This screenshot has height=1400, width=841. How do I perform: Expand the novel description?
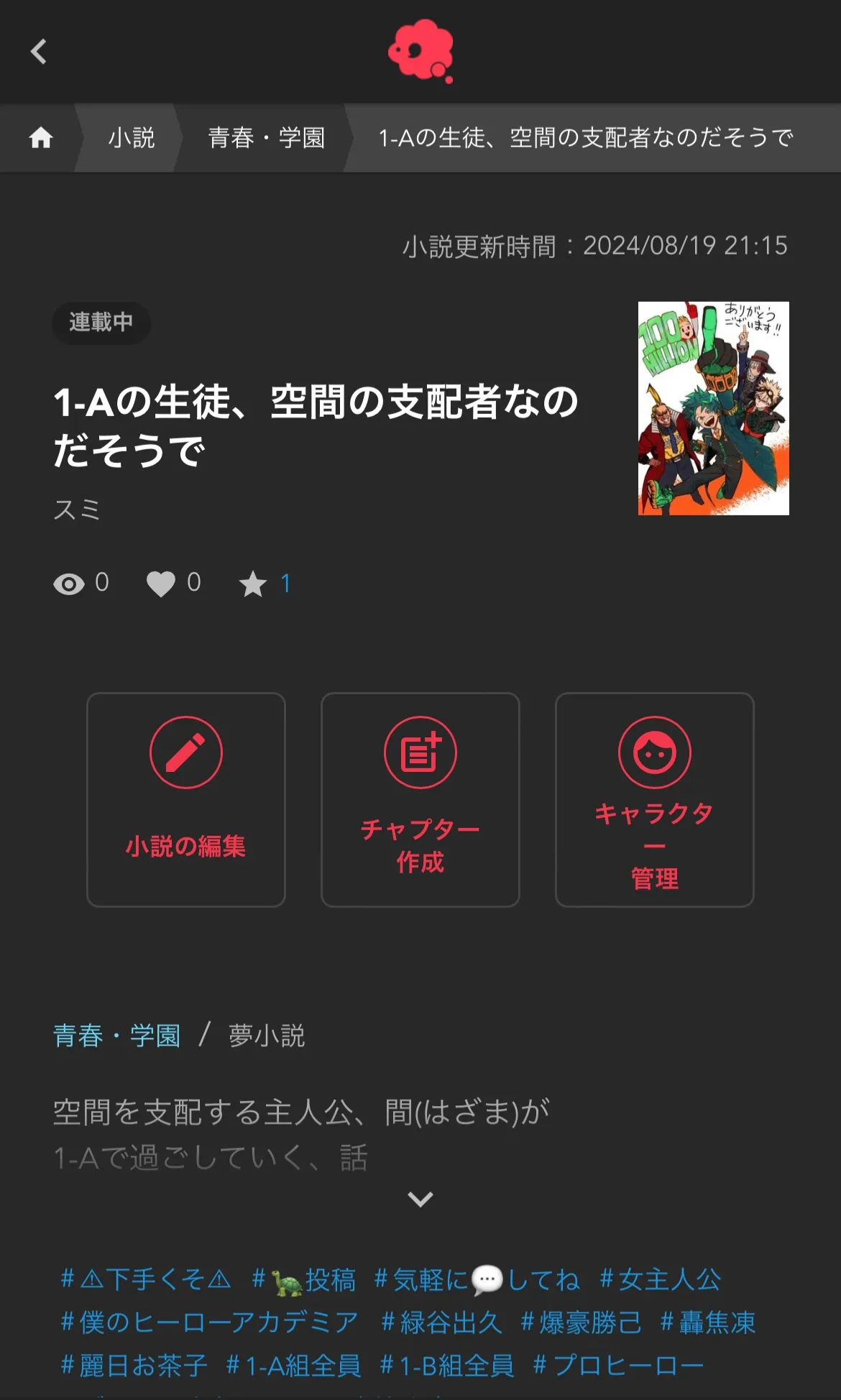(x=420, y=1199)
